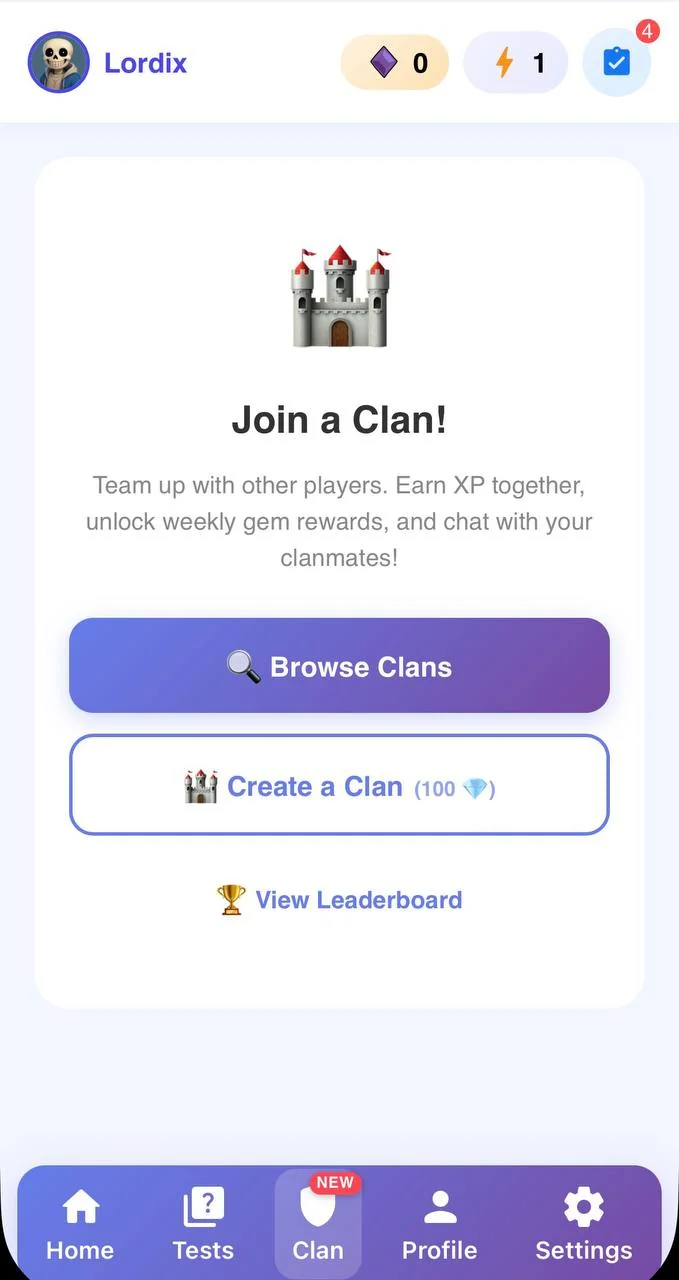
Task: Browse Clans to find a team
Action: coord(339,666)
